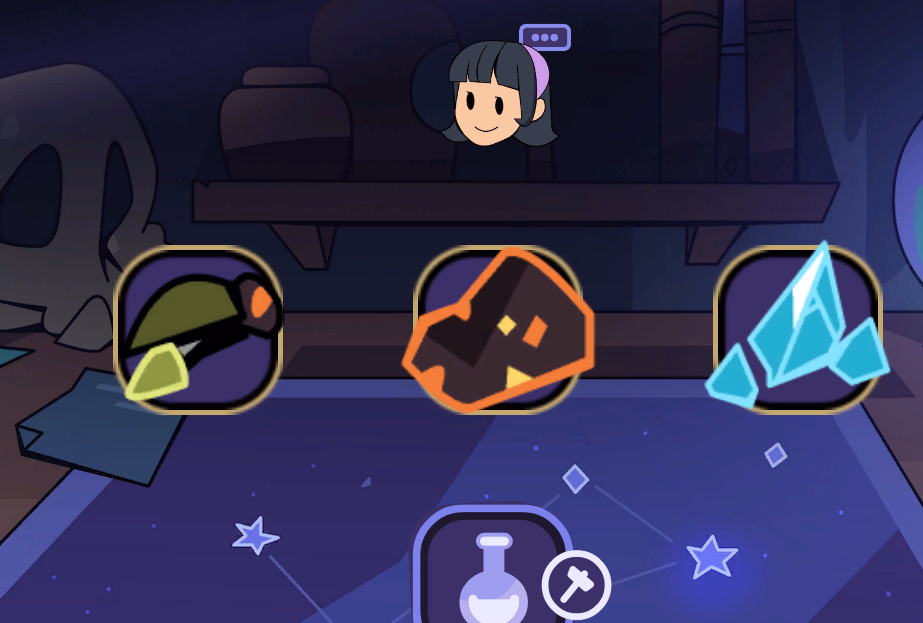Open the hammer craft icon
Screen dimensions: 923x623
tap(576, 583)
